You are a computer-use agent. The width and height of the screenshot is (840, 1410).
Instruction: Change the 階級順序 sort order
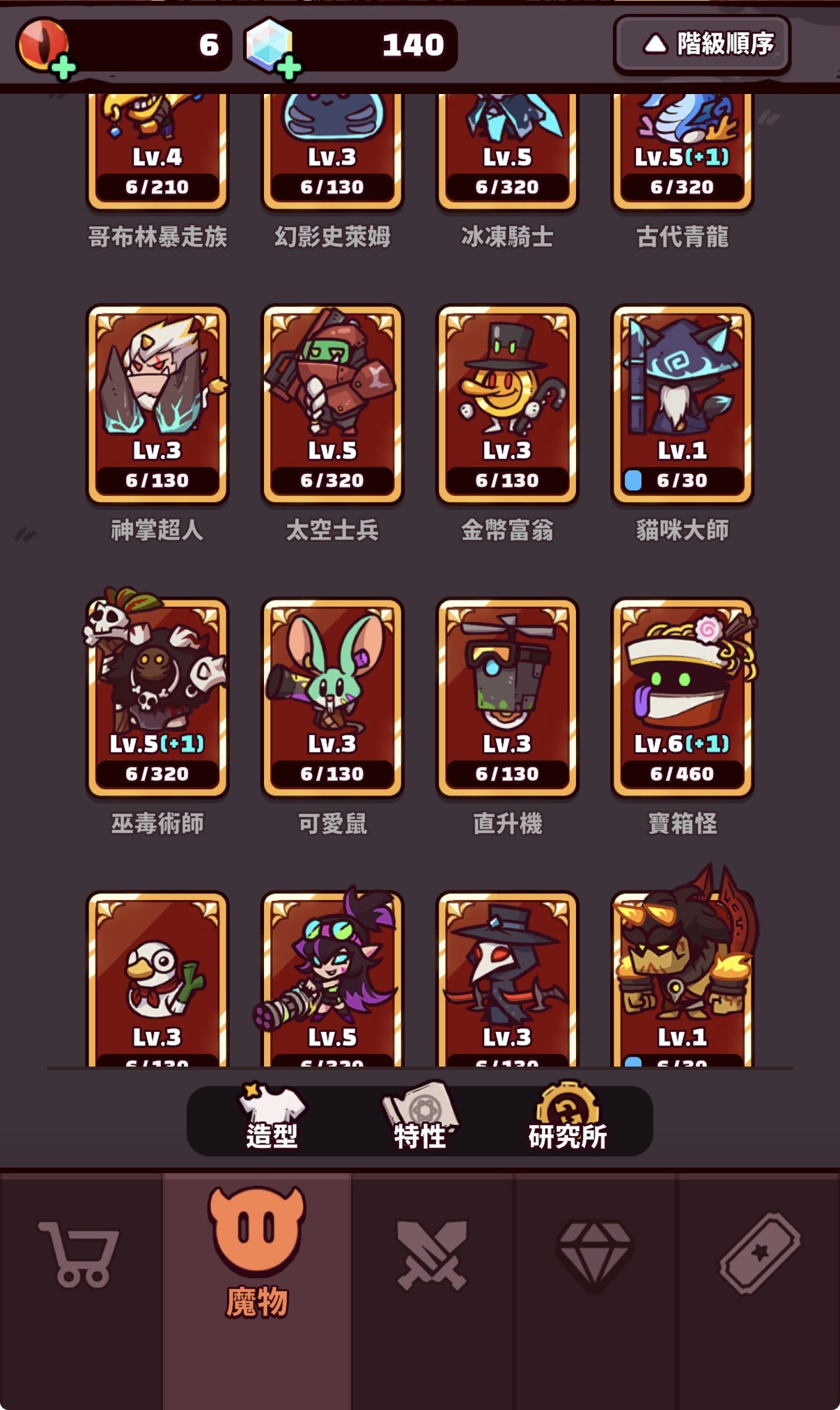coord(702,45)
